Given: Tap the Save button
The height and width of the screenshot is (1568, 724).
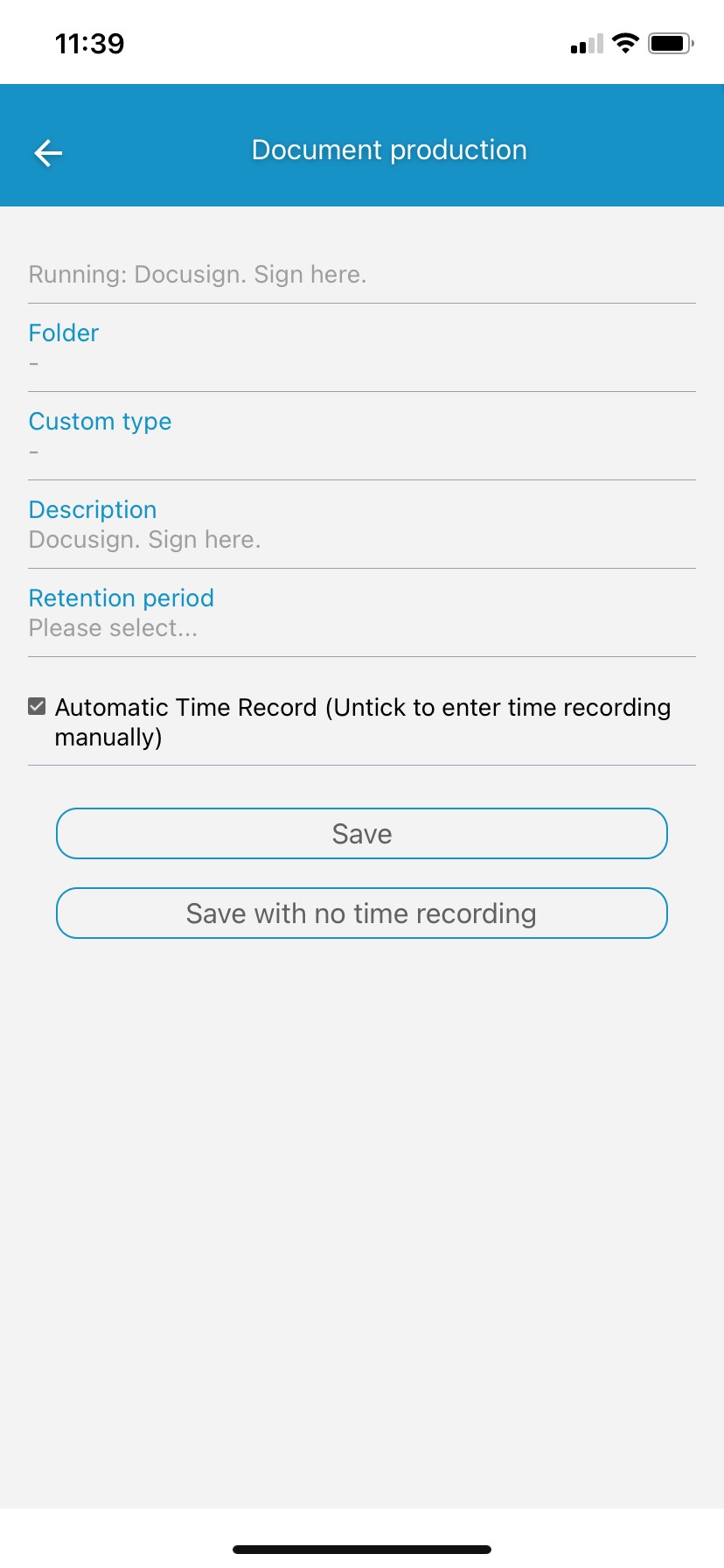Looking at the screenshot, I should [361, 833].
